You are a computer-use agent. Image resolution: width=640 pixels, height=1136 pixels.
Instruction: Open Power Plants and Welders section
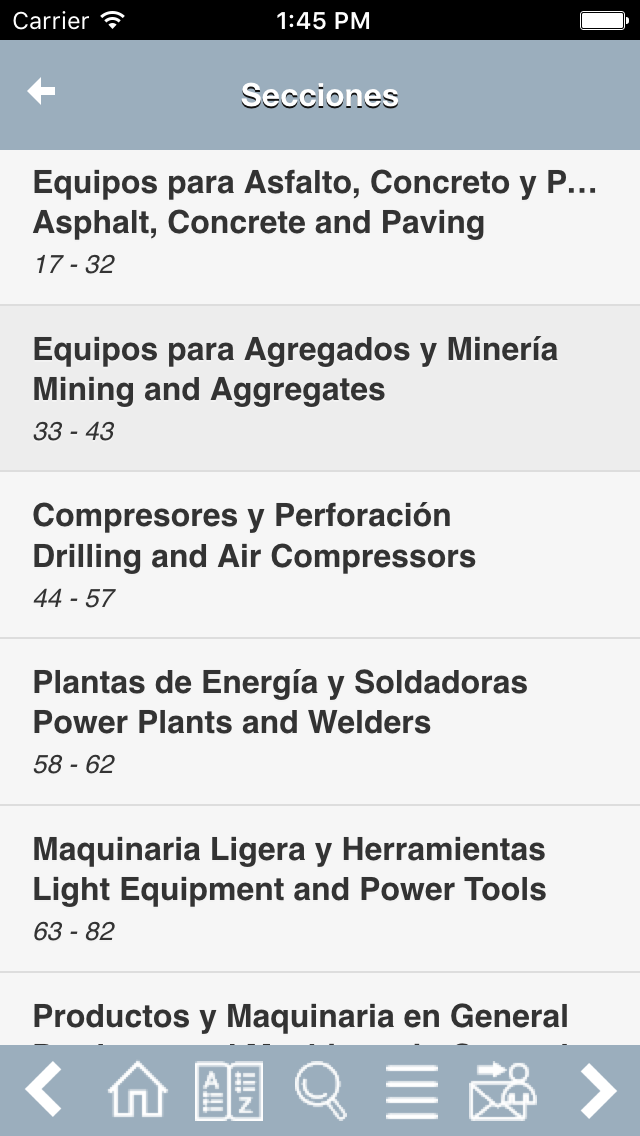click(320, 722)
